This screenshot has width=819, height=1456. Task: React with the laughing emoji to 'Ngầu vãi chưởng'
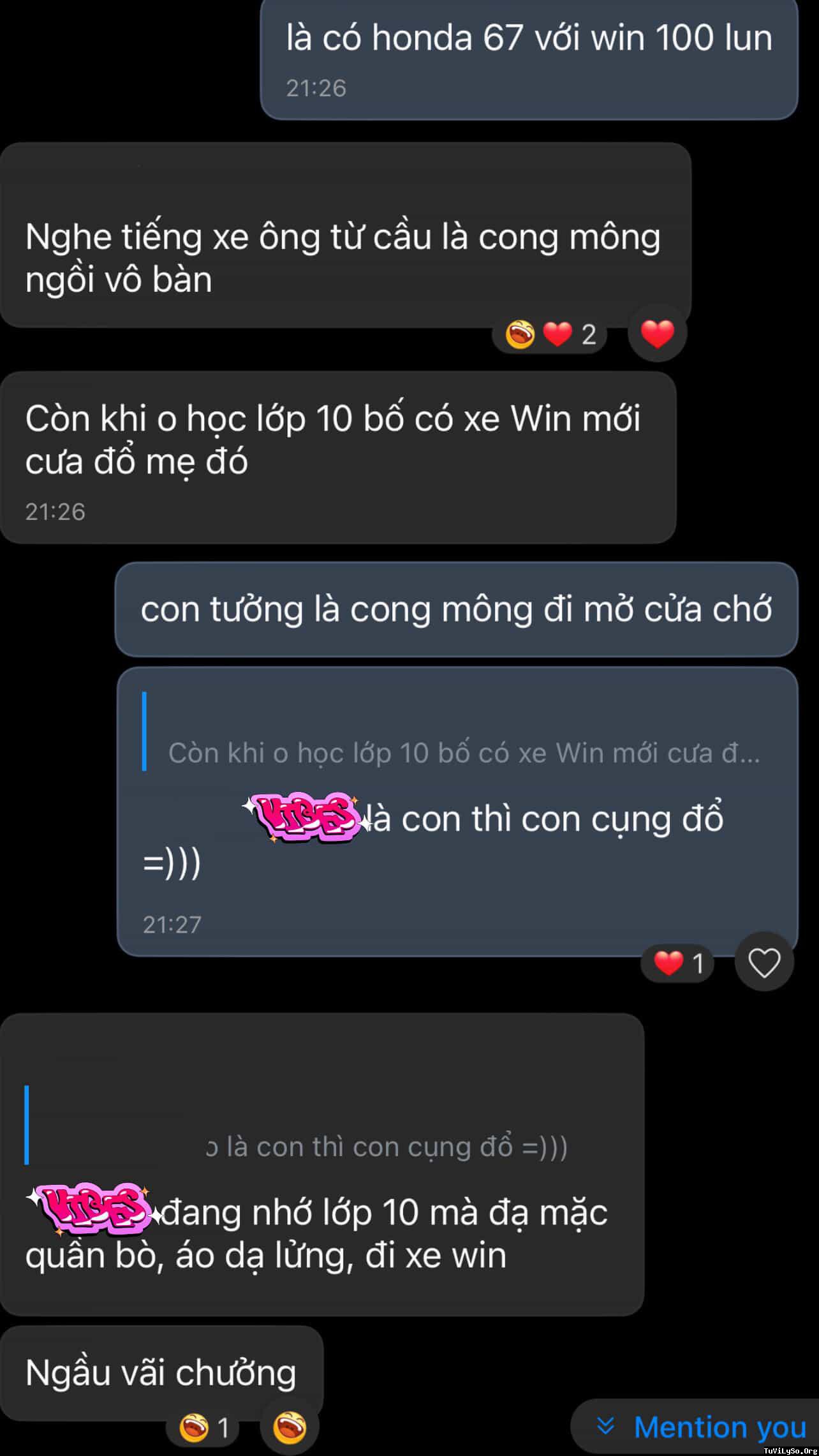pos(290,1427)
